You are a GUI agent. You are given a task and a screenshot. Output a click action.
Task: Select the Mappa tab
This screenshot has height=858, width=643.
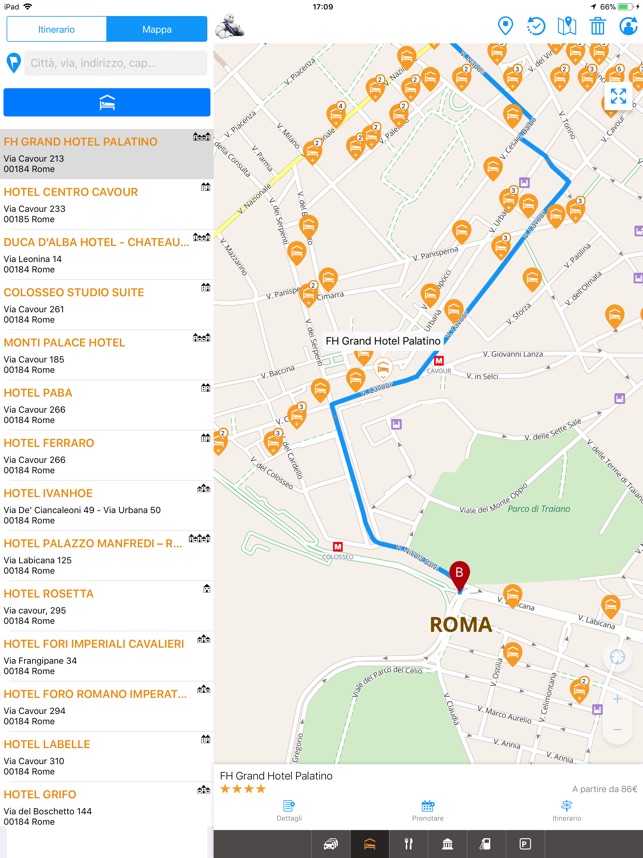click(x=157, y=30)
